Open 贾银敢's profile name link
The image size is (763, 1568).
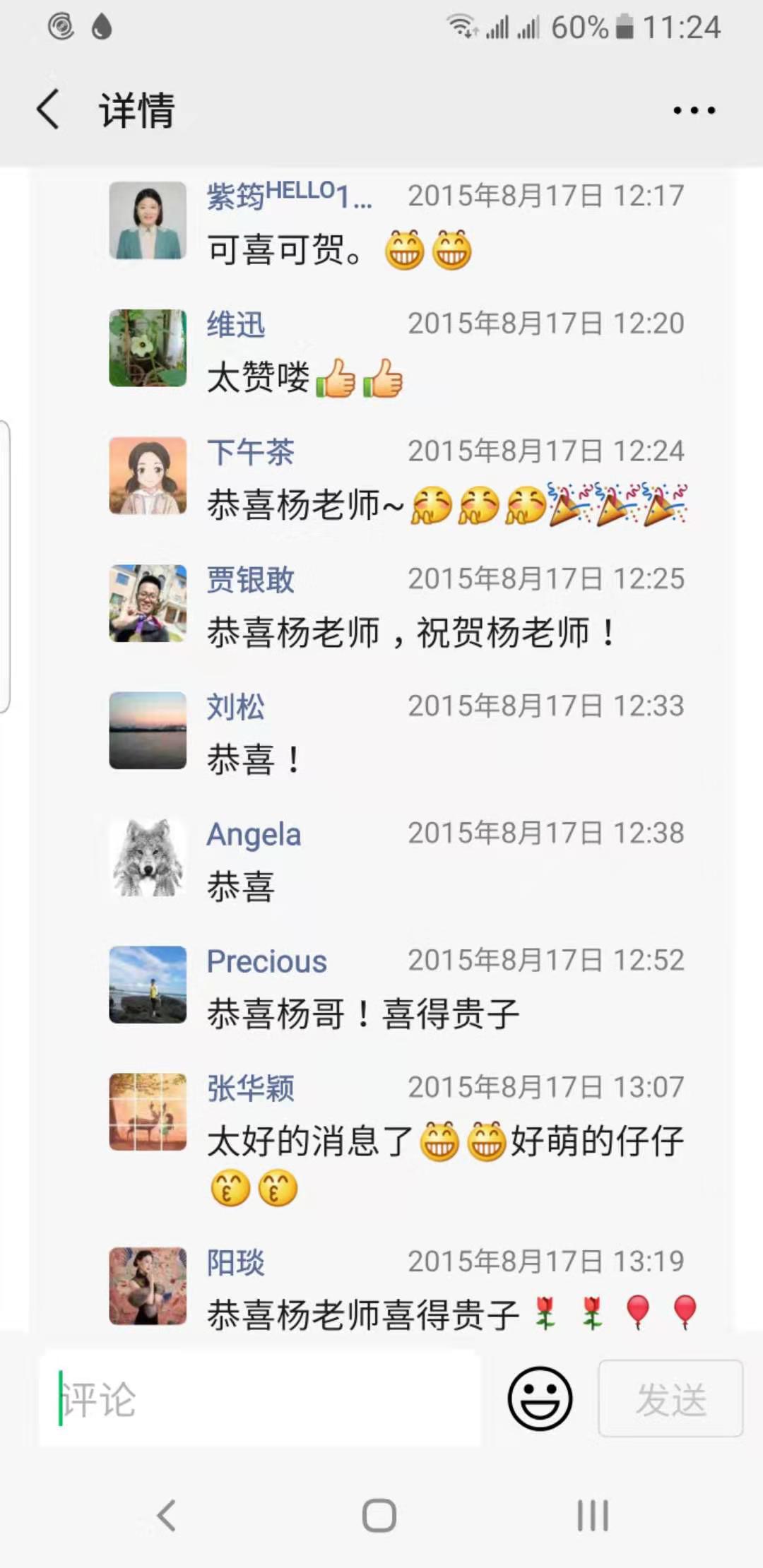click(x=250, y=580)
